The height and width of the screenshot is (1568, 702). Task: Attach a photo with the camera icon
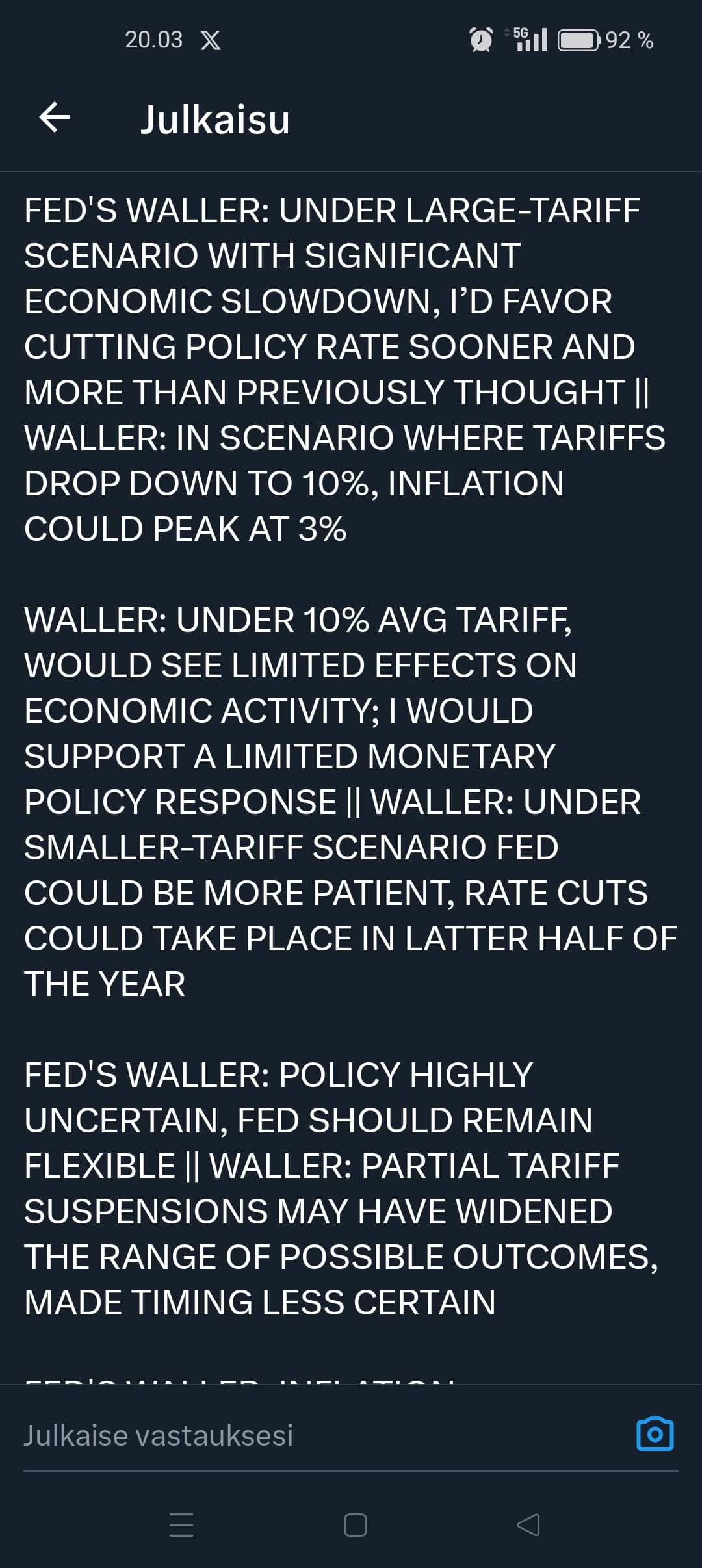tap(655, 1433)
